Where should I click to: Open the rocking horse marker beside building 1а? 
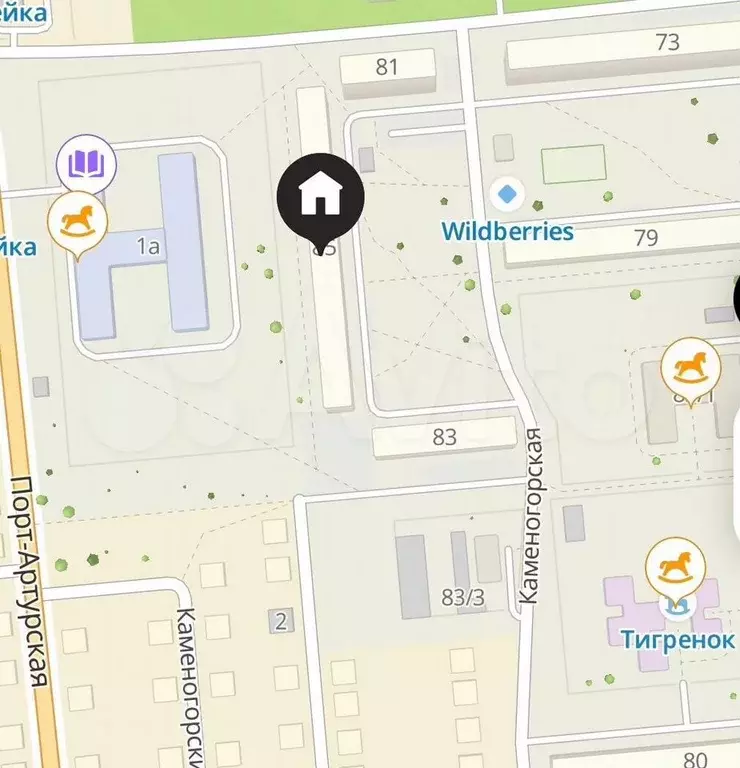pos(79,222)
